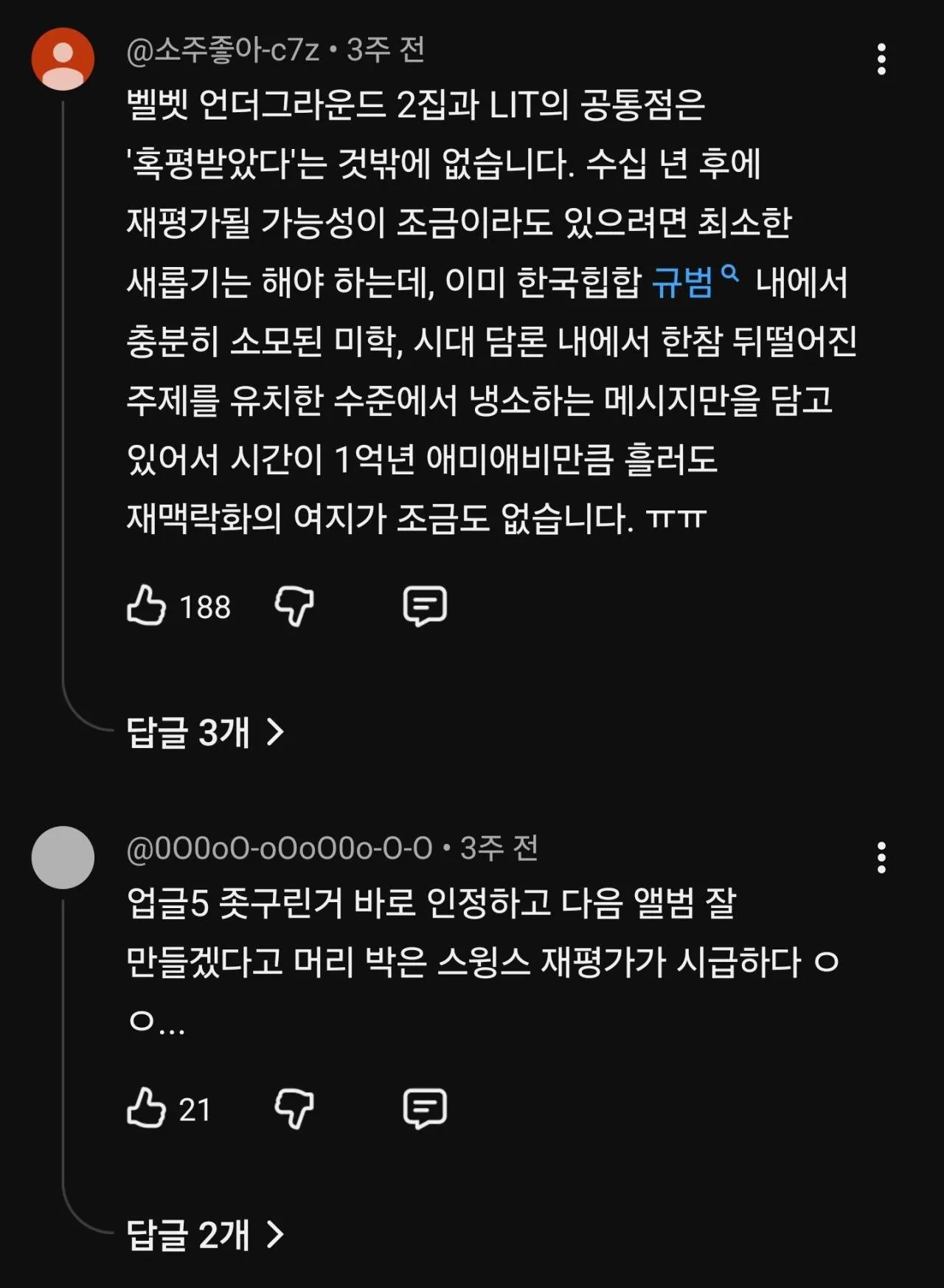Open @소주좋아-c7z's profile avatar
Screen dimensions: 944x1288
point(63,60)
